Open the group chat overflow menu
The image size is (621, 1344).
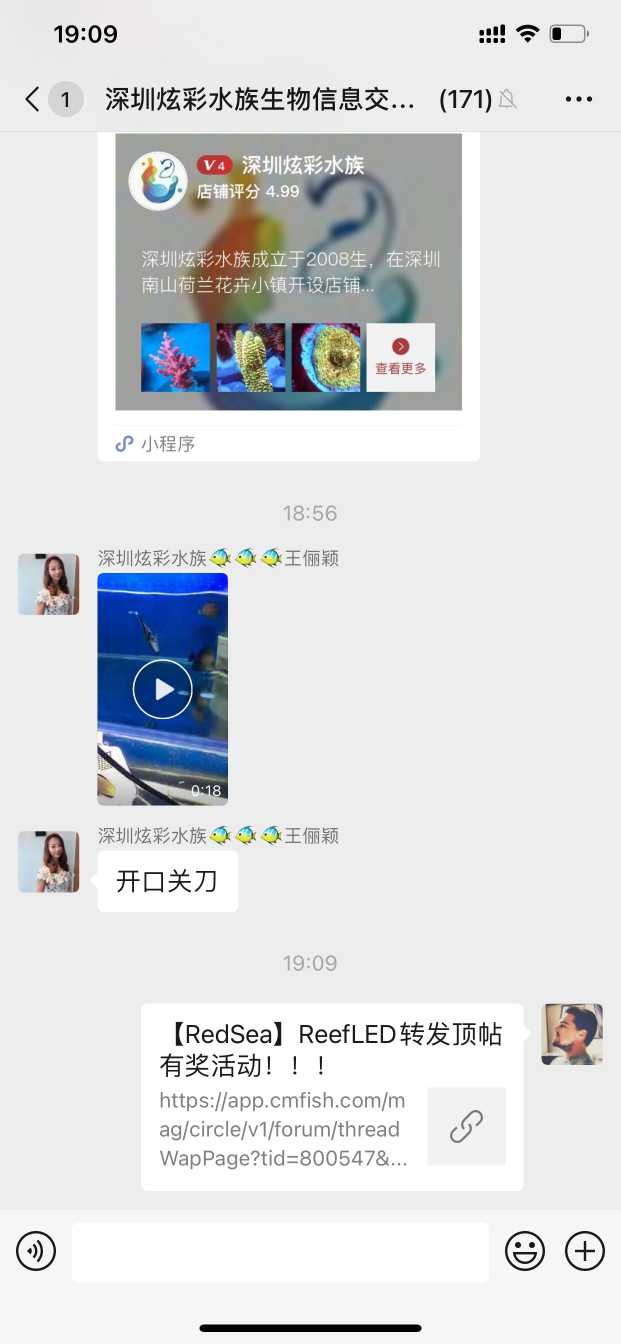coord(579,99)
